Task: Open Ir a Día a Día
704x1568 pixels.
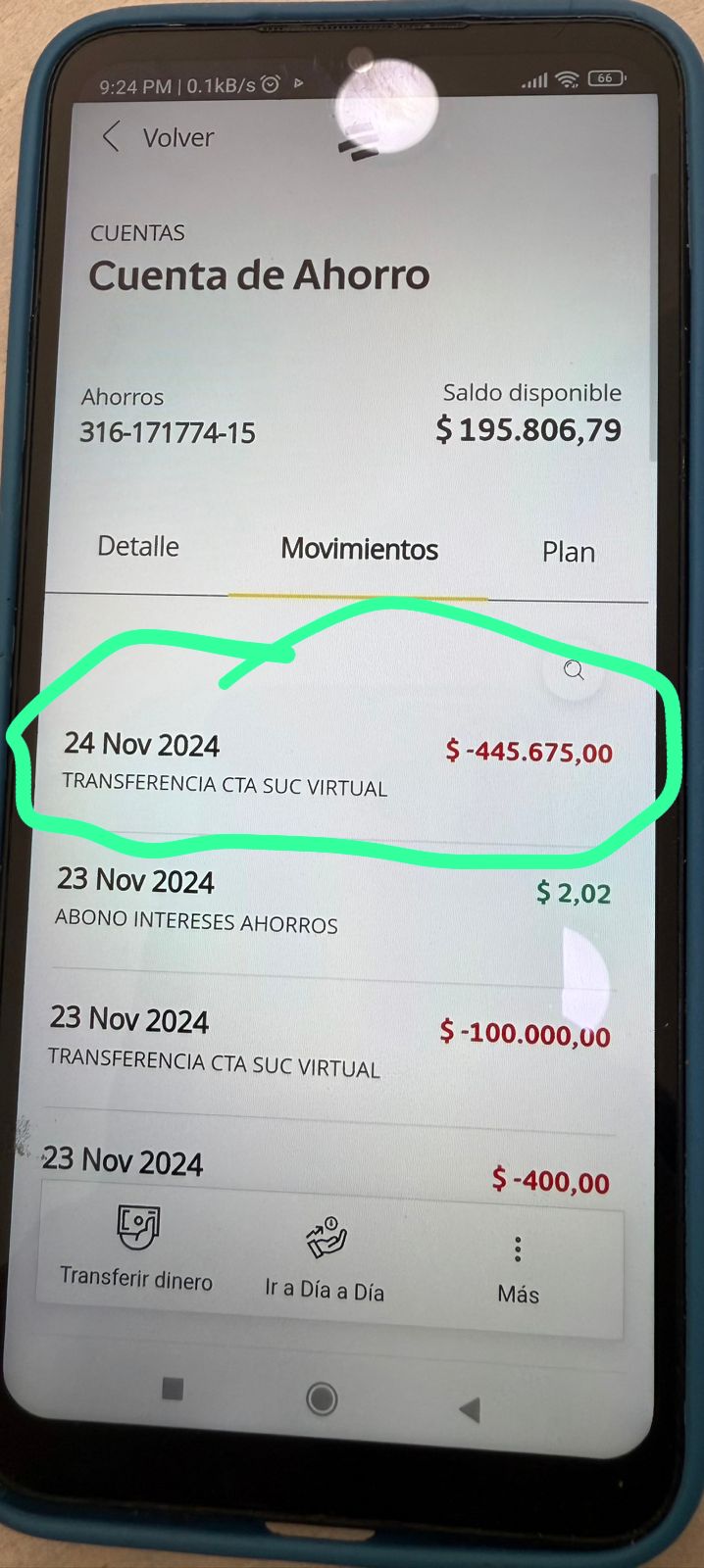Action: (325, 1259)
